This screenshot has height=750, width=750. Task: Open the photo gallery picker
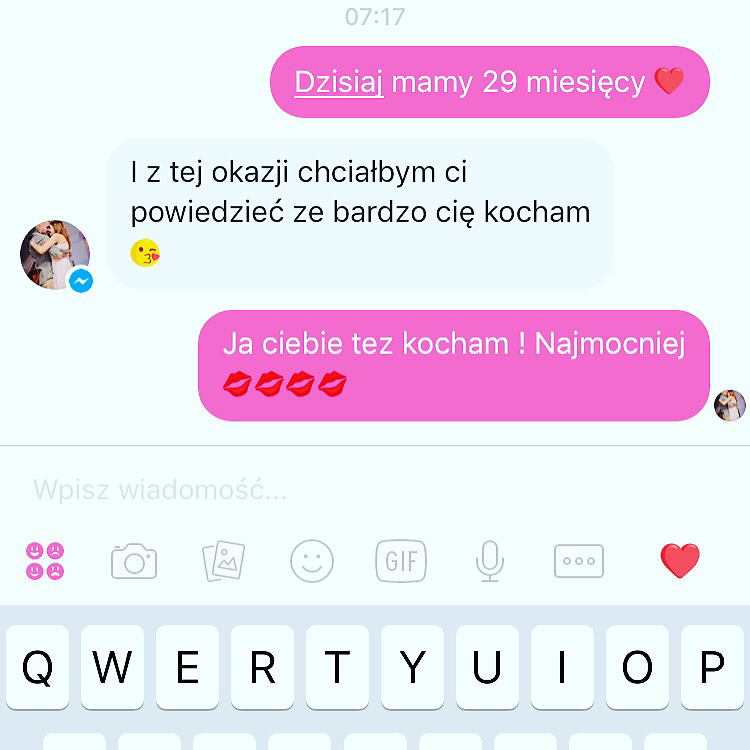pyautogui.click(x=223, y=561)
